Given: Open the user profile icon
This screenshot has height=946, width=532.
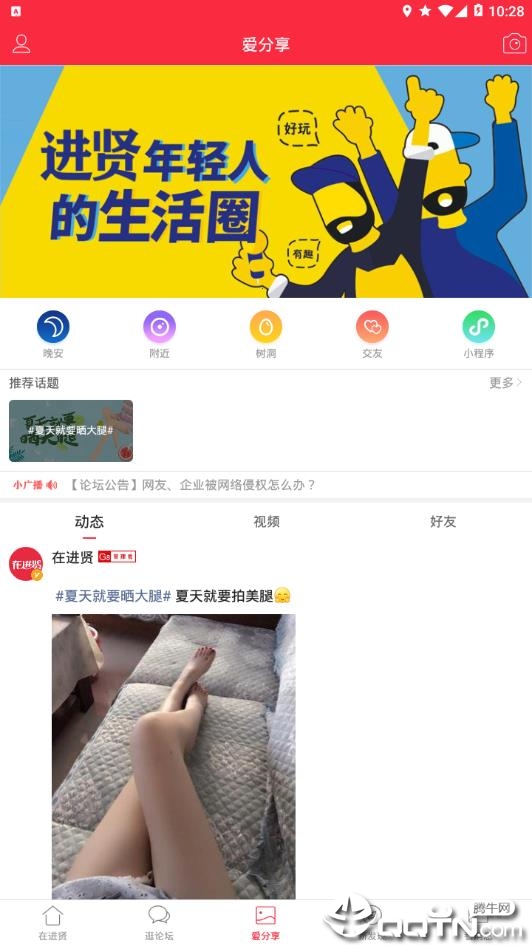Looking at the screenshot, I should (21, 44).
